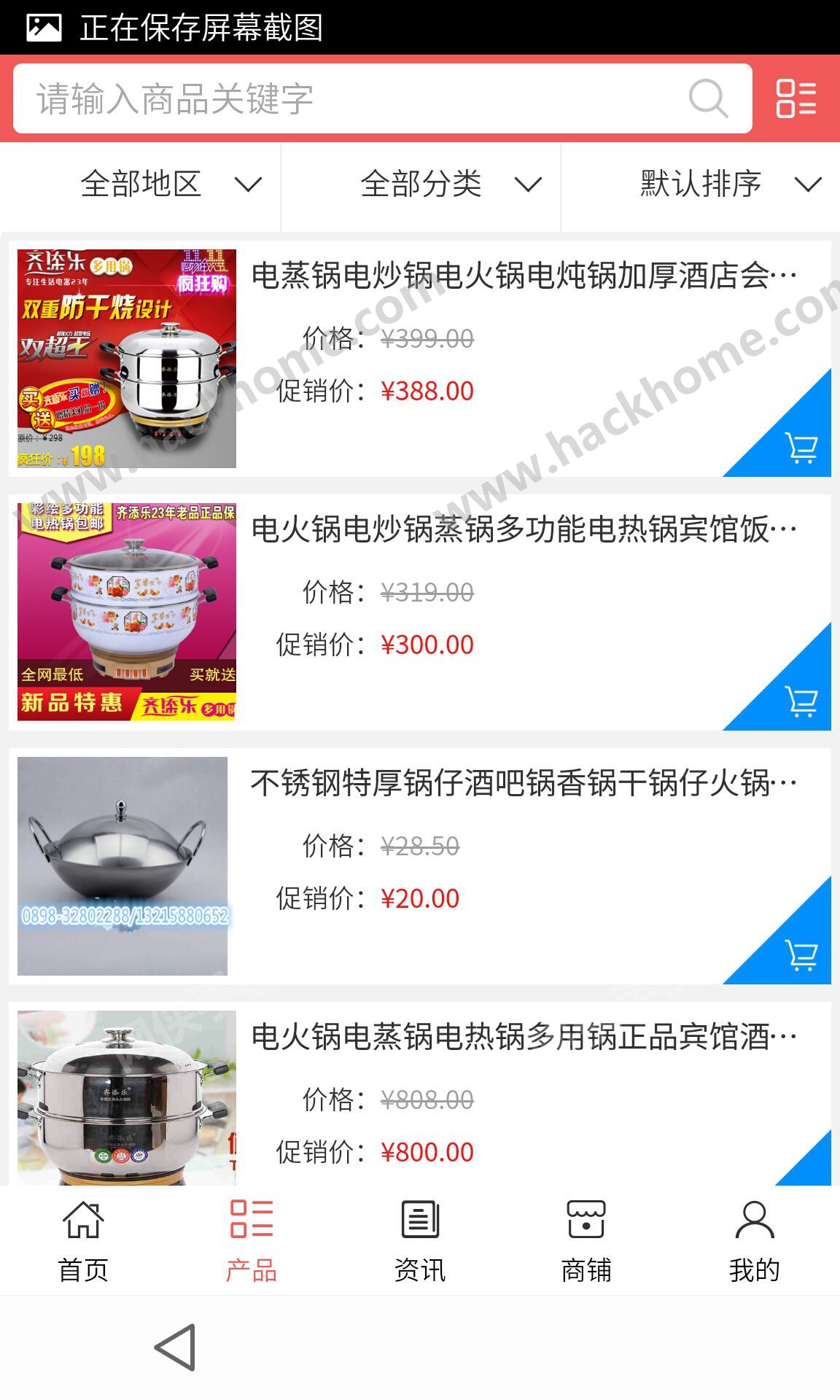The height and width of the screenshot is (1400, 840).
Task: Tap the system back button
Action: [176, 1347]
